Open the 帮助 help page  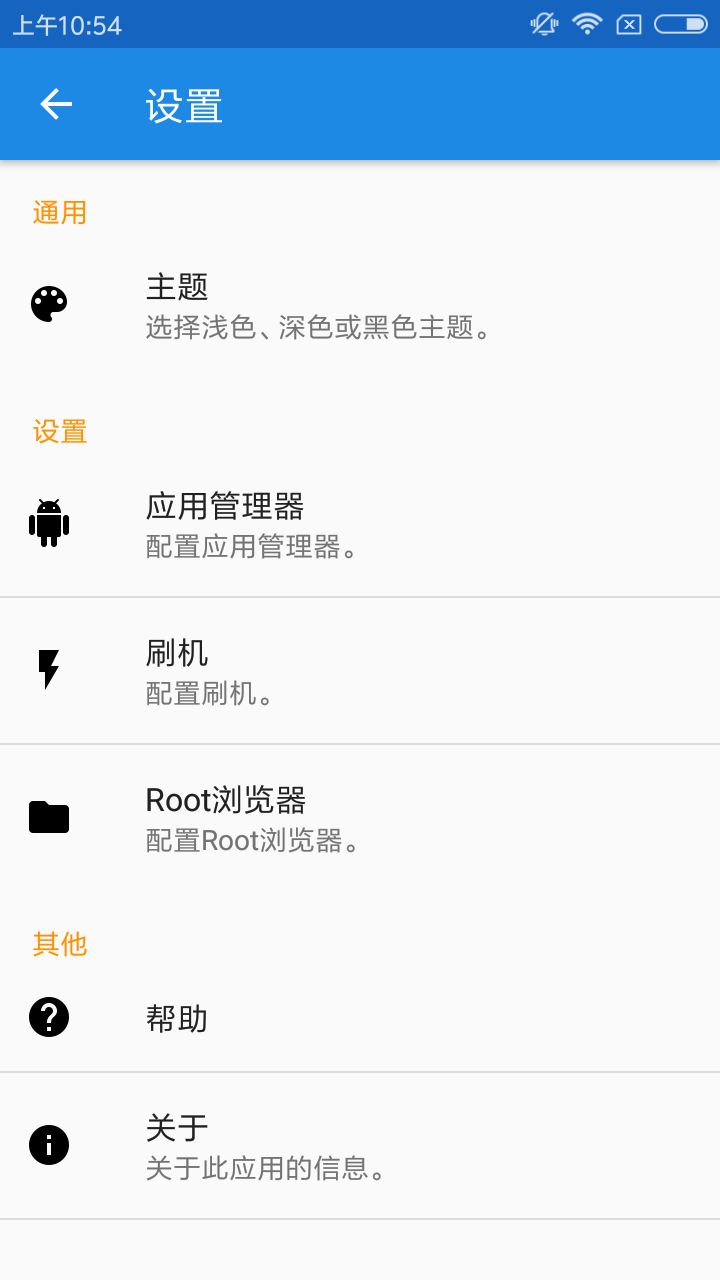tap(360, 1018)
